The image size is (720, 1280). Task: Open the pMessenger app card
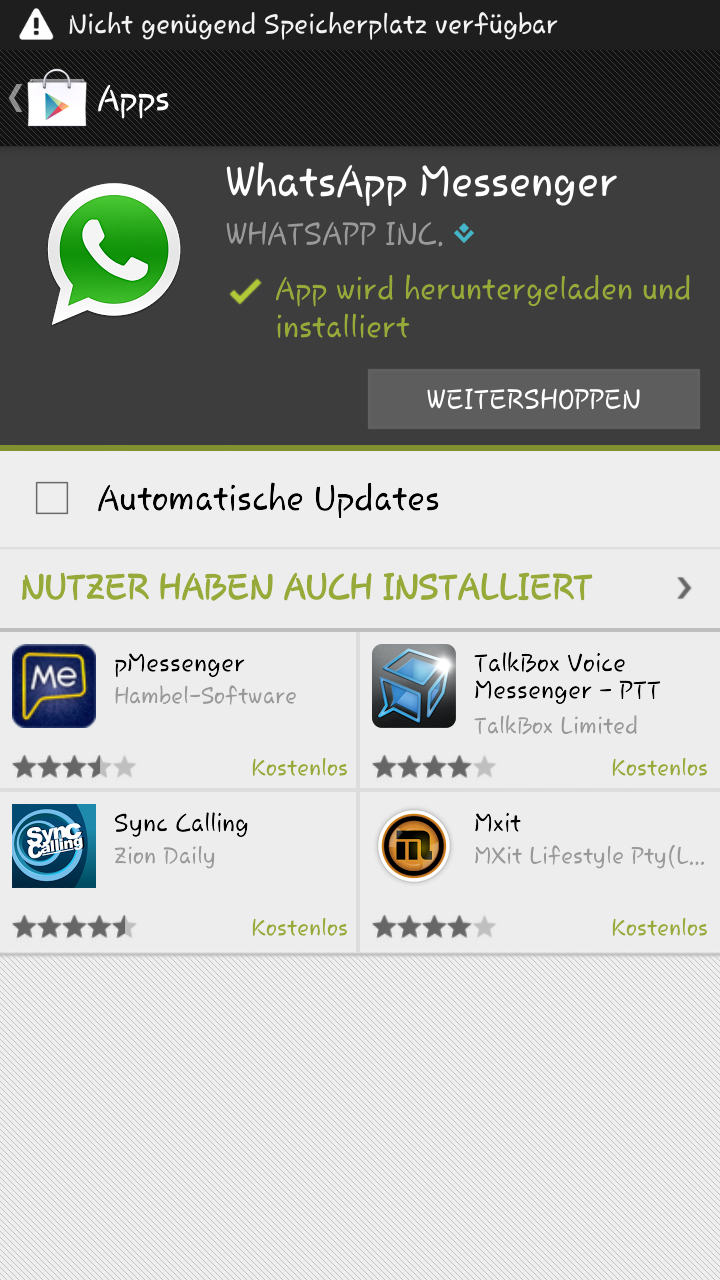[178, 710]
